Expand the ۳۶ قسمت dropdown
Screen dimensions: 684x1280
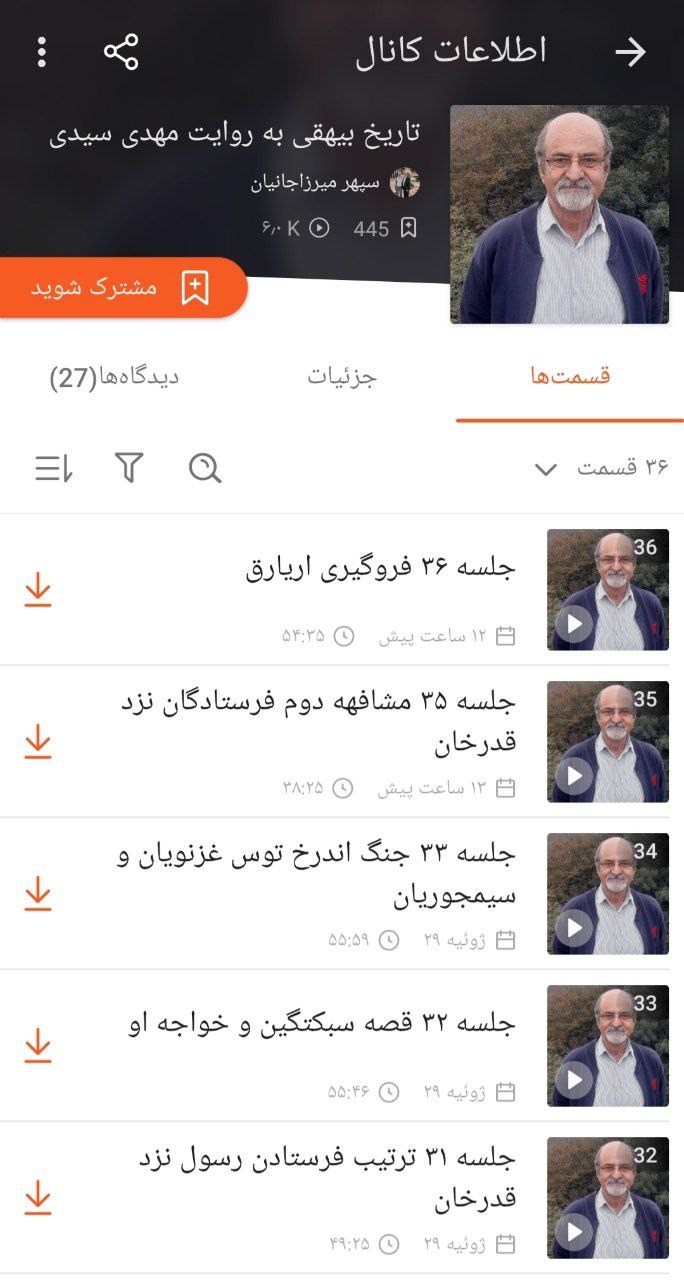pyautogui.click(x=601, y=468)
